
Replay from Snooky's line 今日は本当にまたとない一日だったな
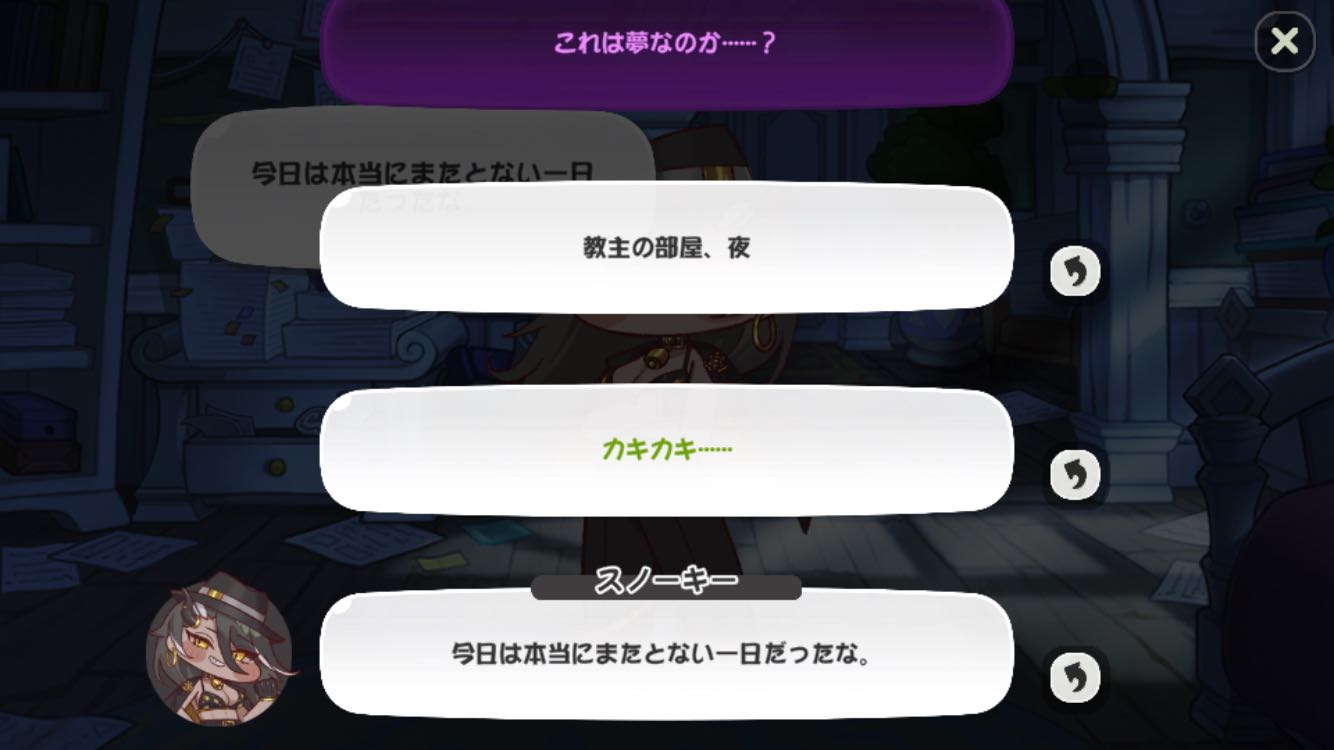[x=1075, y=679]
